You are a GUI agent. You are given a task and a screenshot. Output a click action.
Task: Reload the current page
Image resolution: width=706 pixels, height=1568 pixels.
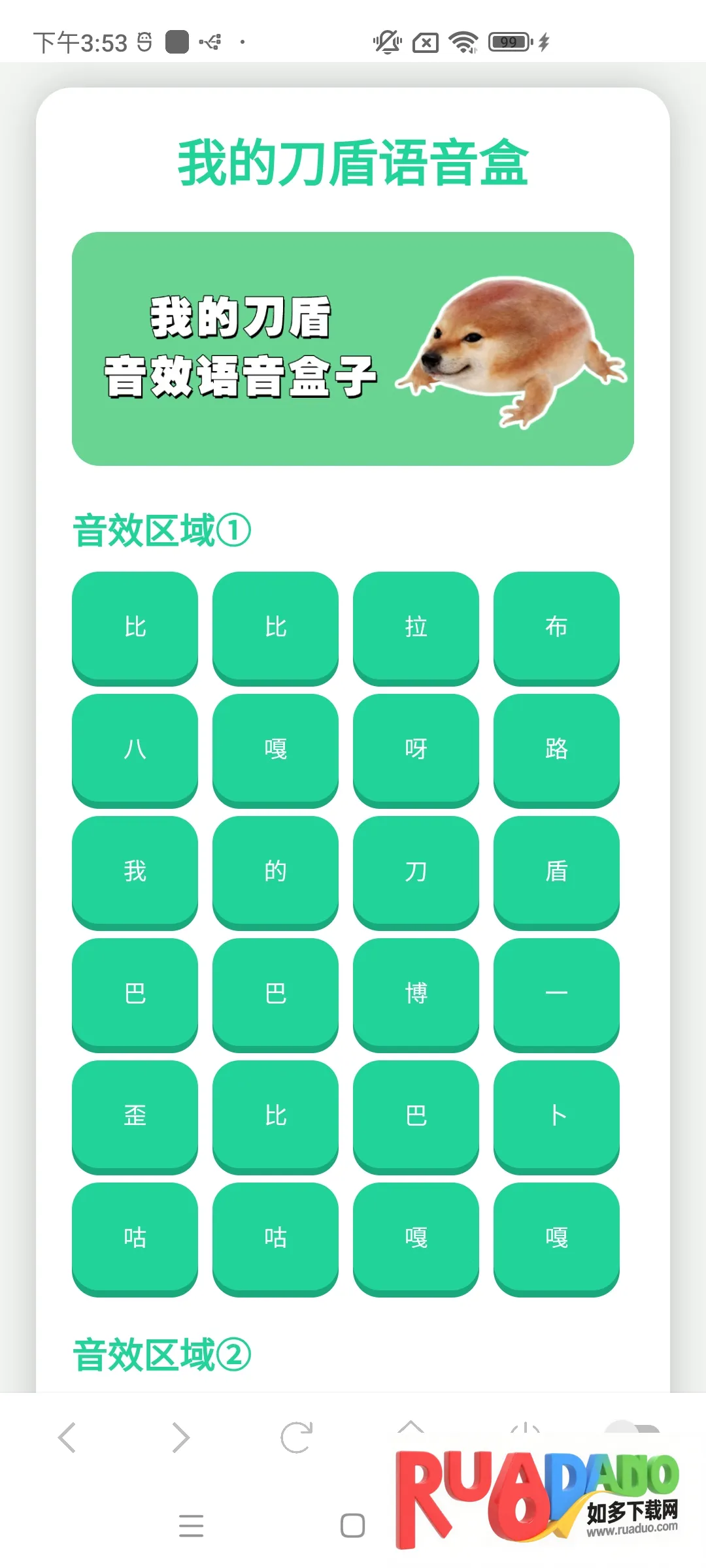tap(296, 1437)
